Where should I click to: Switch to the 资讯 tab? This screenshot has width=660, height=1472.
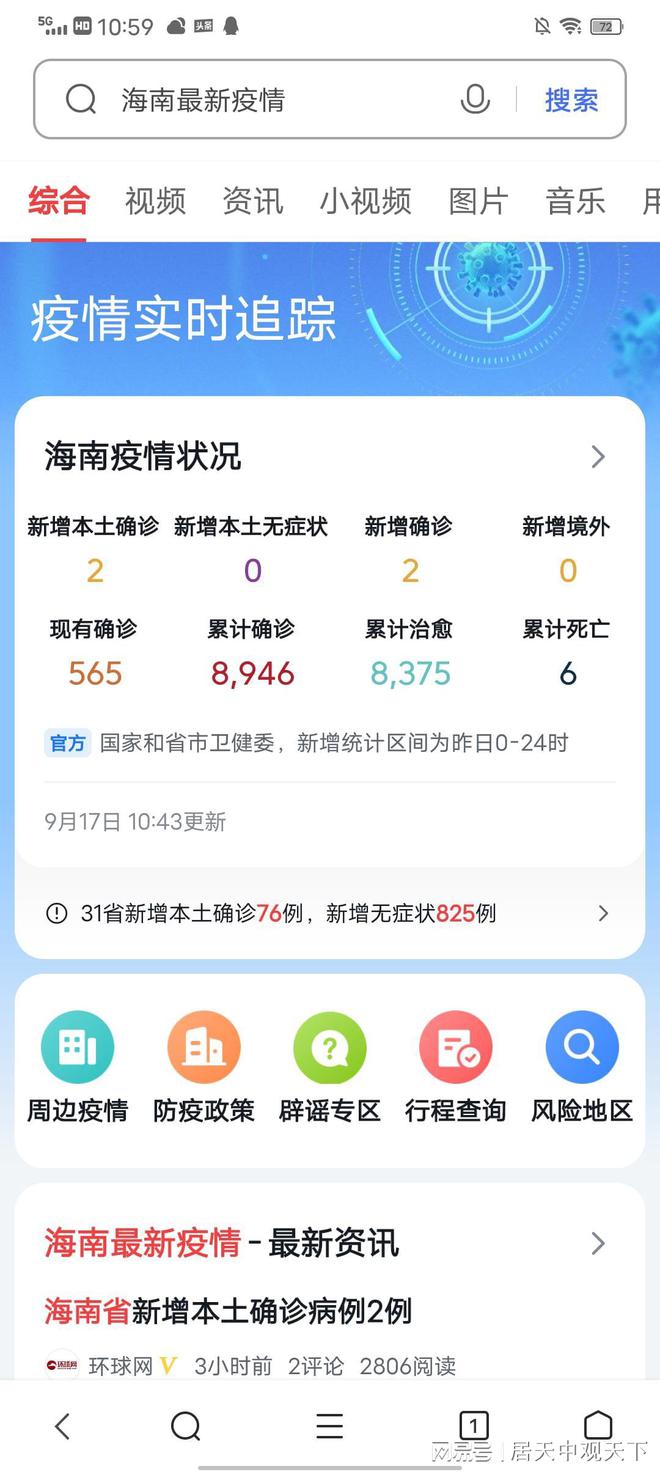click(252, 201)
